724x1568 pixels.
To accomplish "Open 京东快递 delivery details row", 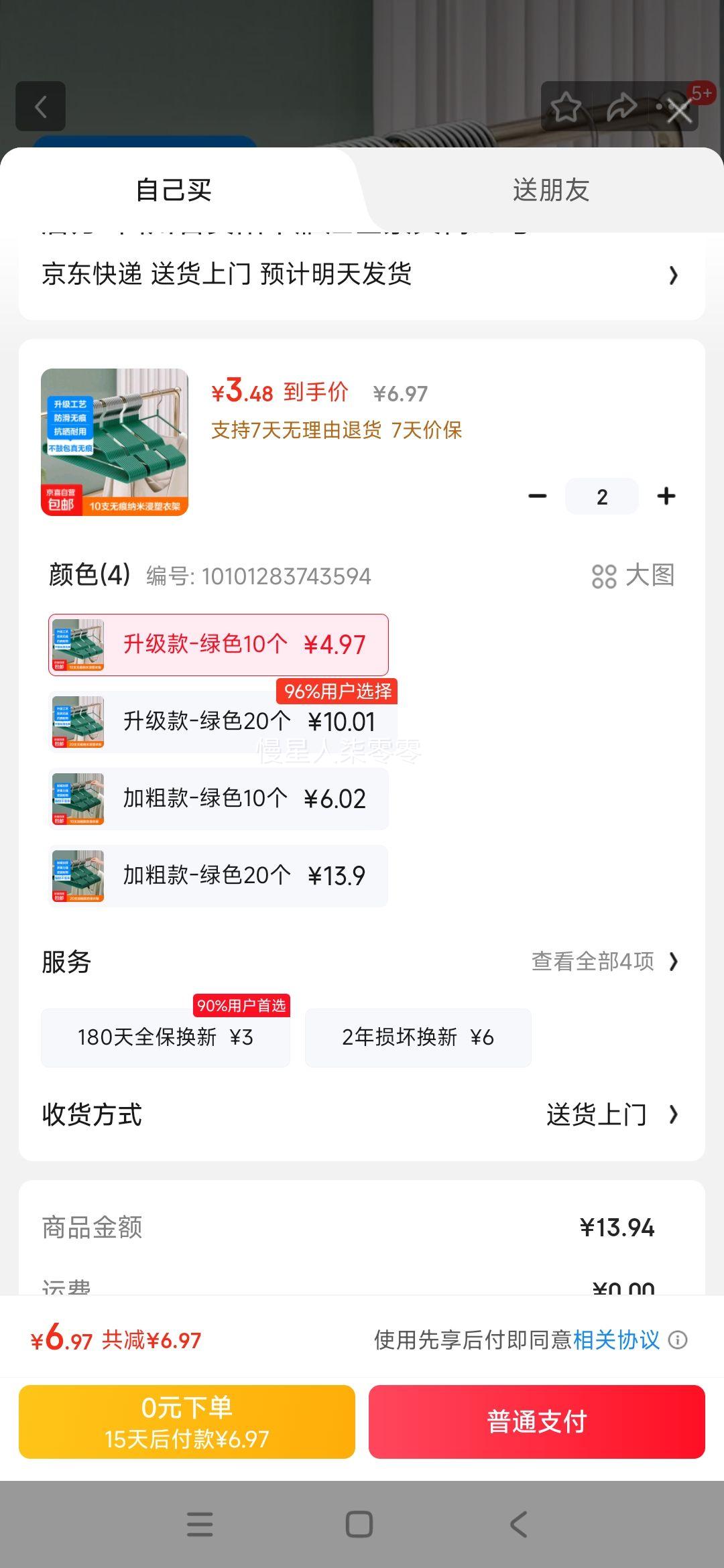I will pyautogui.click(x=361, y=275).
